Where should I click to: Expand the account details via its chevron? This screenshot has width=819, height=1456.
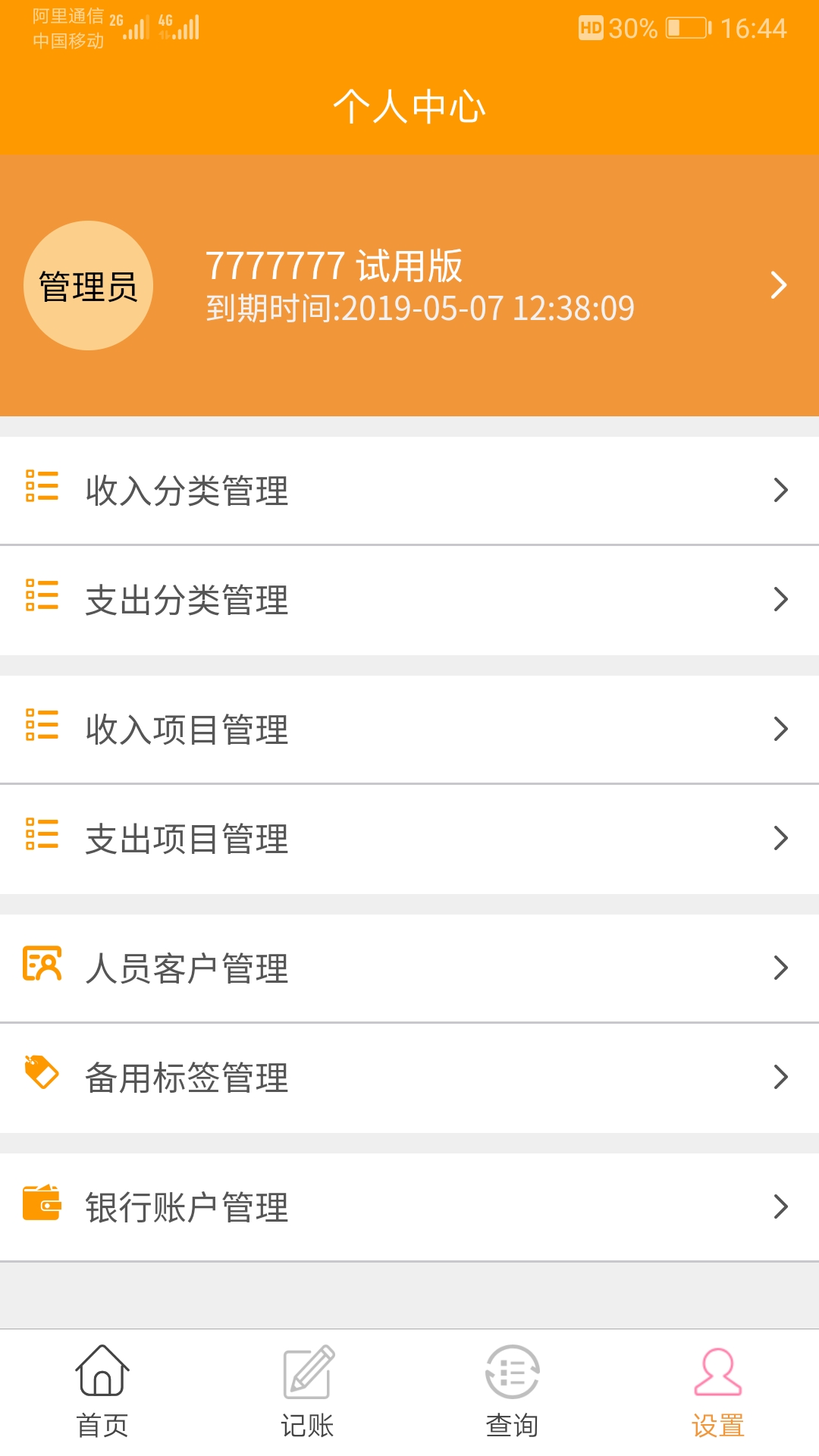click(780, 284)
